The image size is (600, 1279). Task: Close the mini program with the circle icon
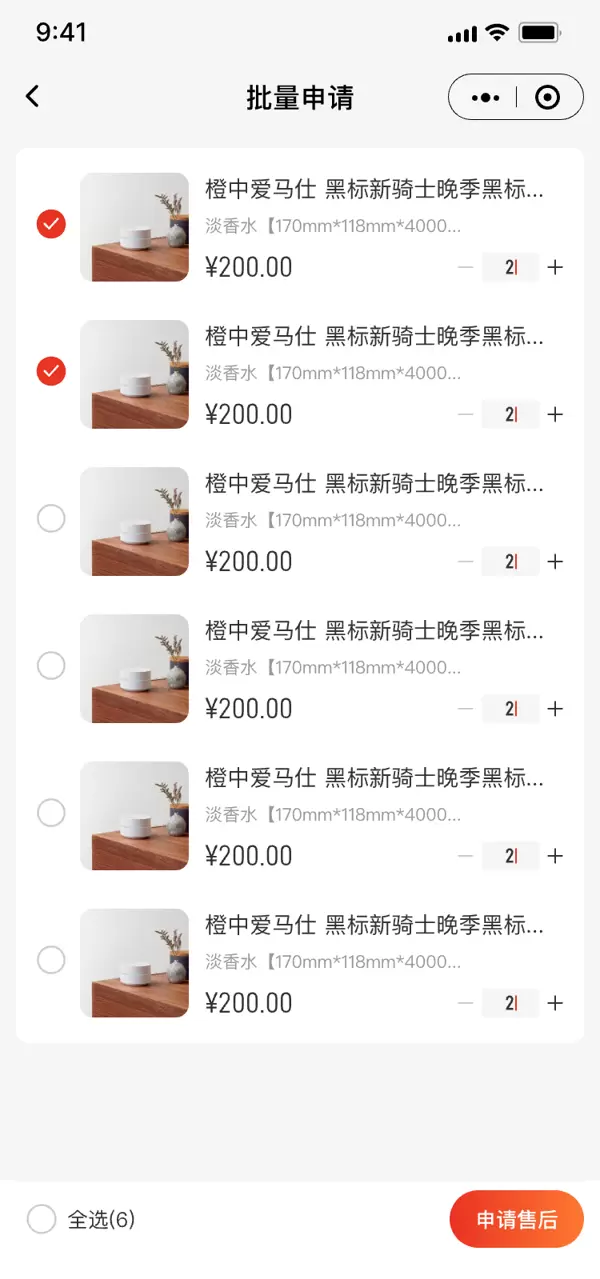tap(547, 97)
